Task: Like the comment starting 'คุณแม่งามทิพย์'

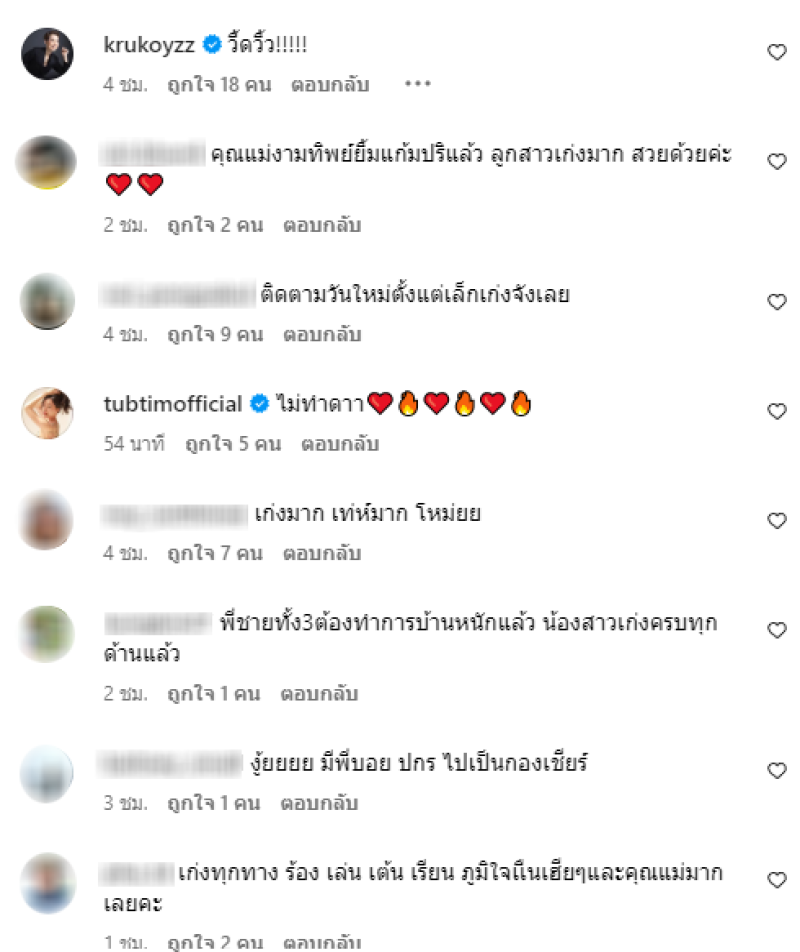Action: [x=776, y=161]
